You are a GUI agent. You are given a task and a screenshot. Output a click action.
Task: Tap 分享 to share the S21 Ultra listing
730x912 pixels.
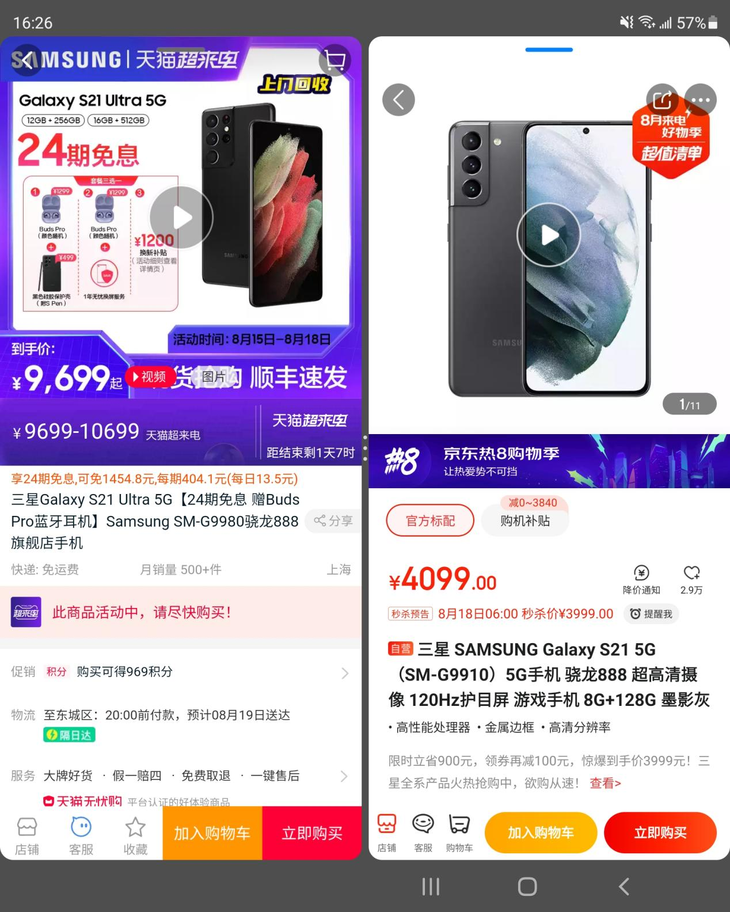point(333,521)
